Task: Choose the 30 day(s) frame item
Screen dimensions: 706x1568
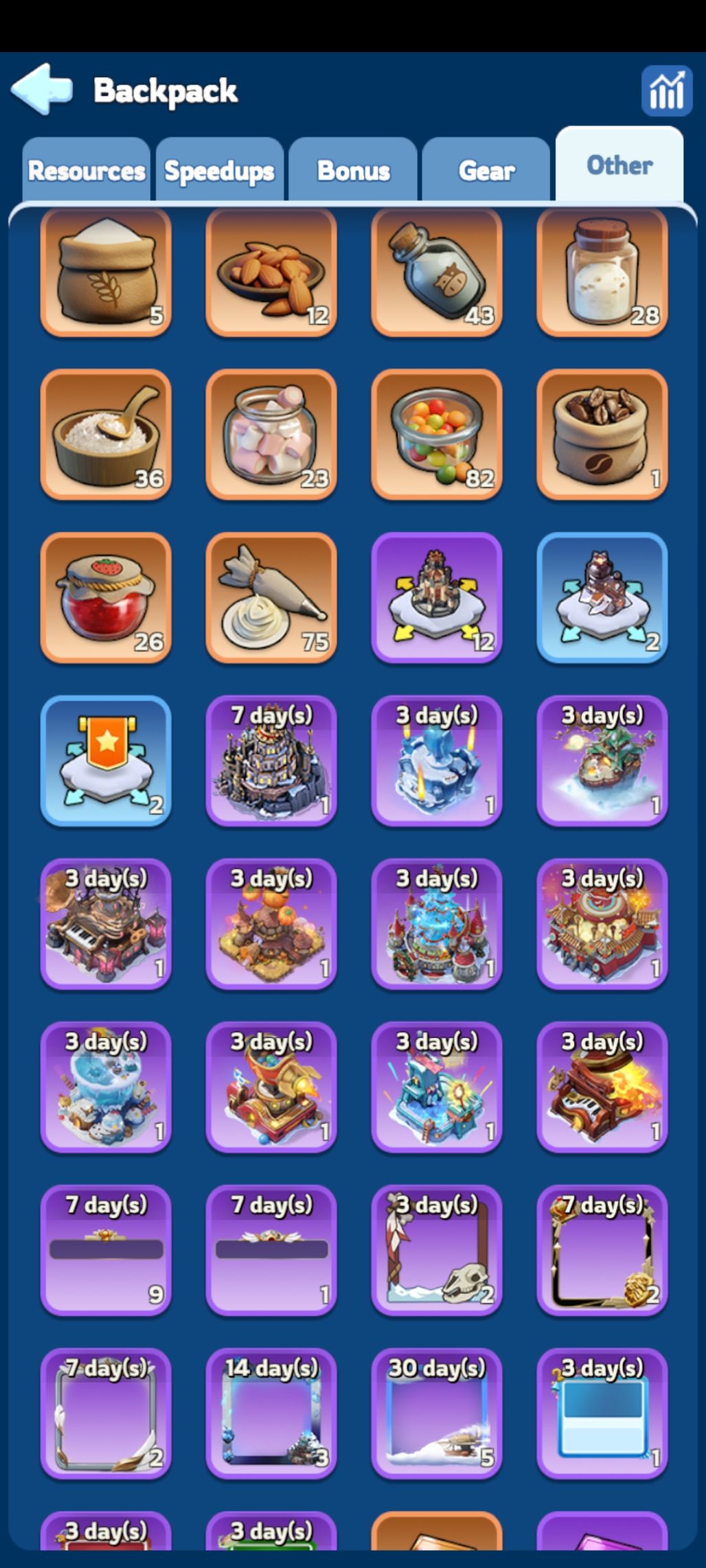Action: 437,1414
